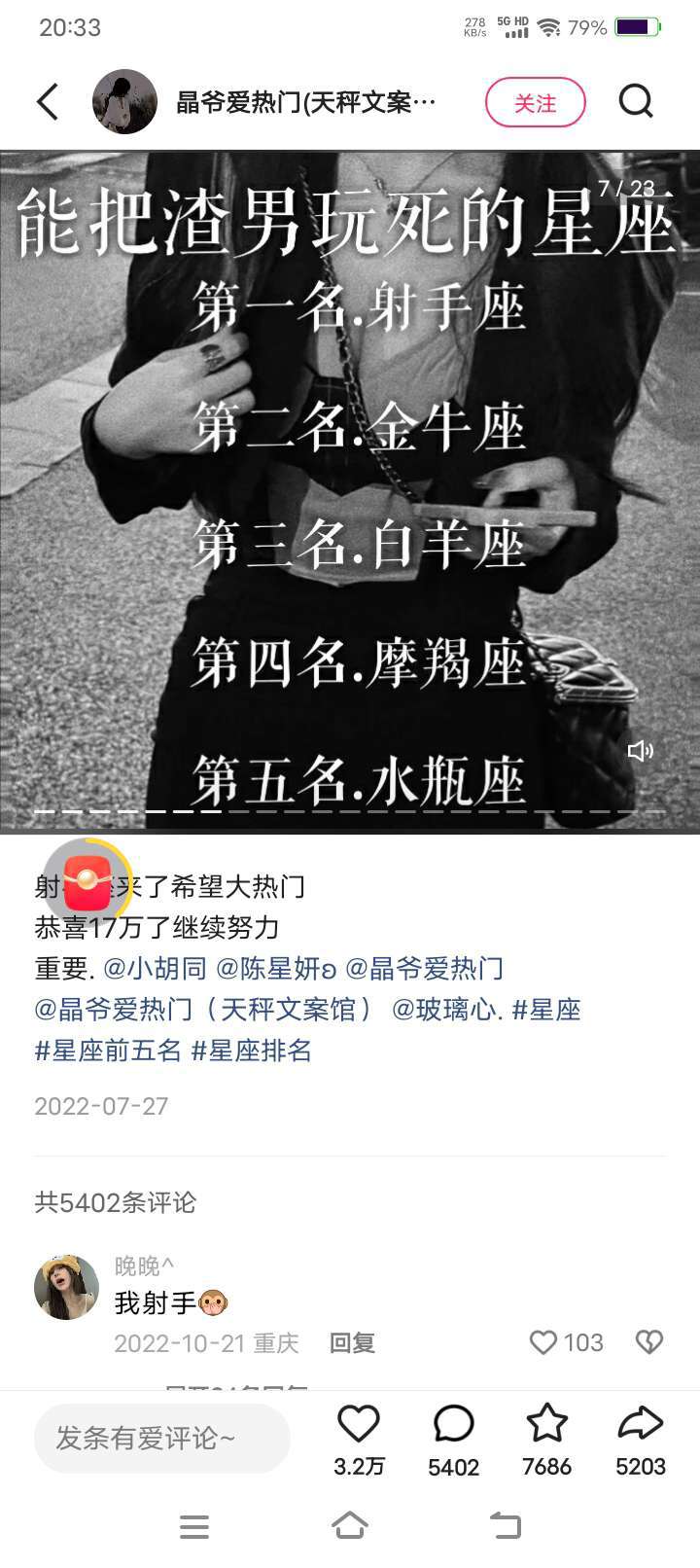
Task: Open @陈星妍 mention link
Action: (276, 969)
